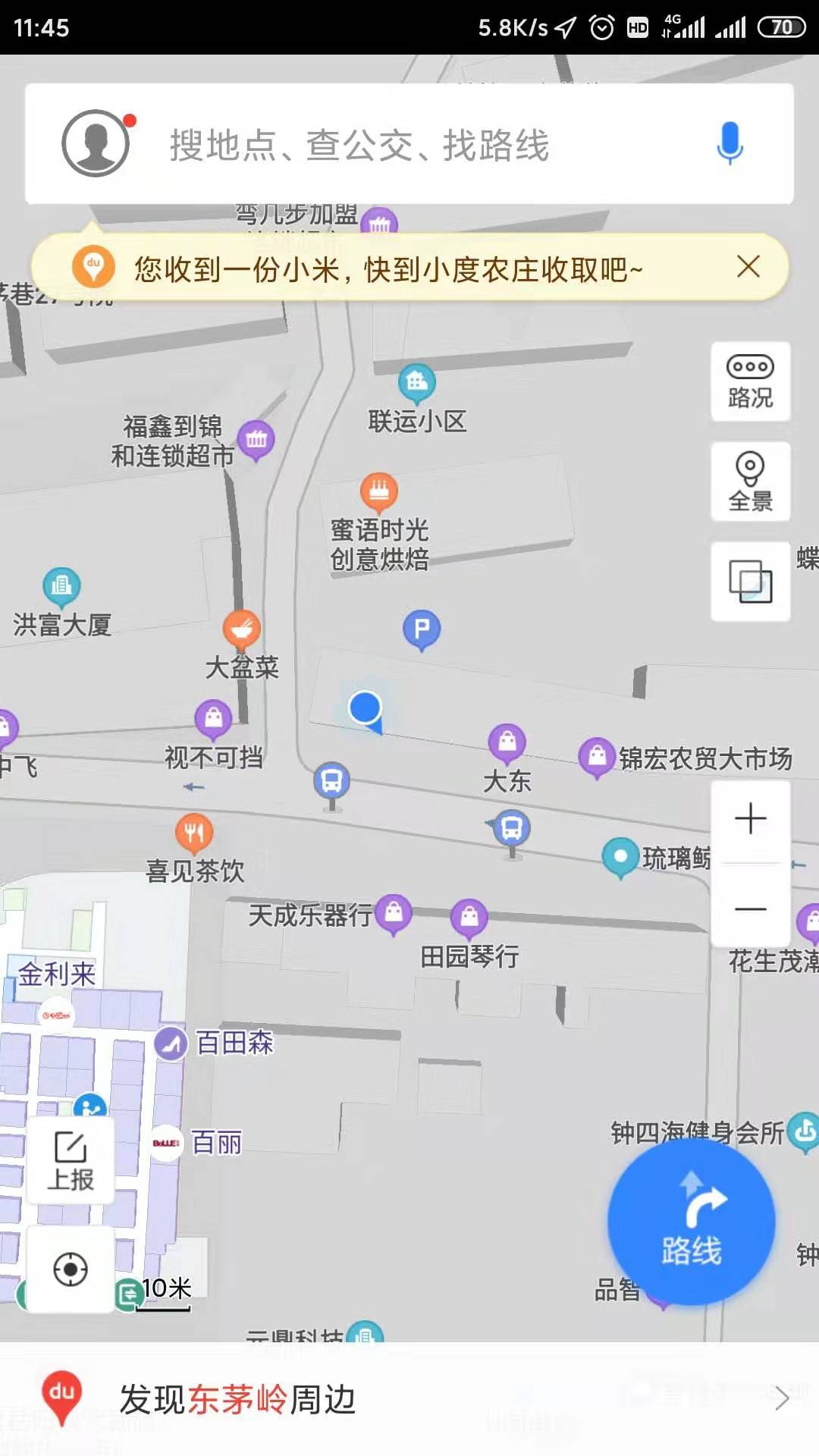The height and width of the screenshot is (1456, 819).
Task: Open the 小度农庄 millet reward banner
Action: tap(388, 268)
